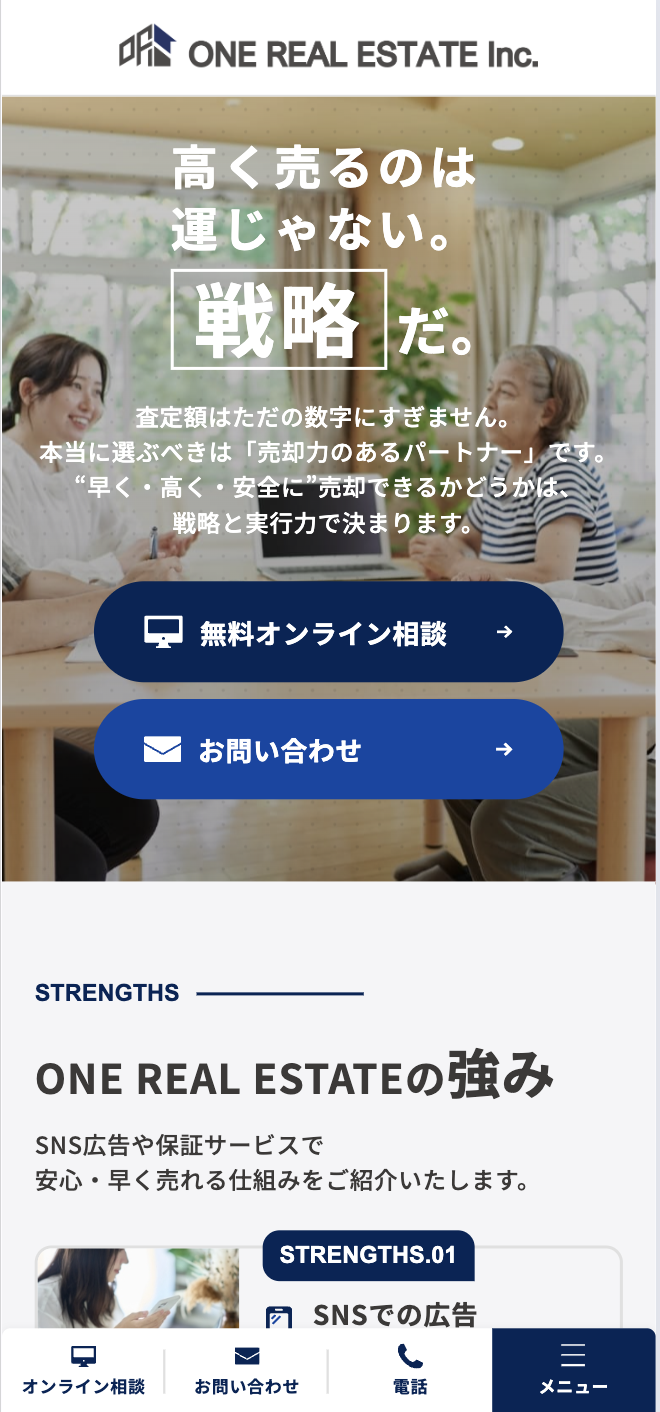The width and height of the screenshot is (660, 1412).
Task: Open the お問い合わせ hero button
Action: click(328, 750)
